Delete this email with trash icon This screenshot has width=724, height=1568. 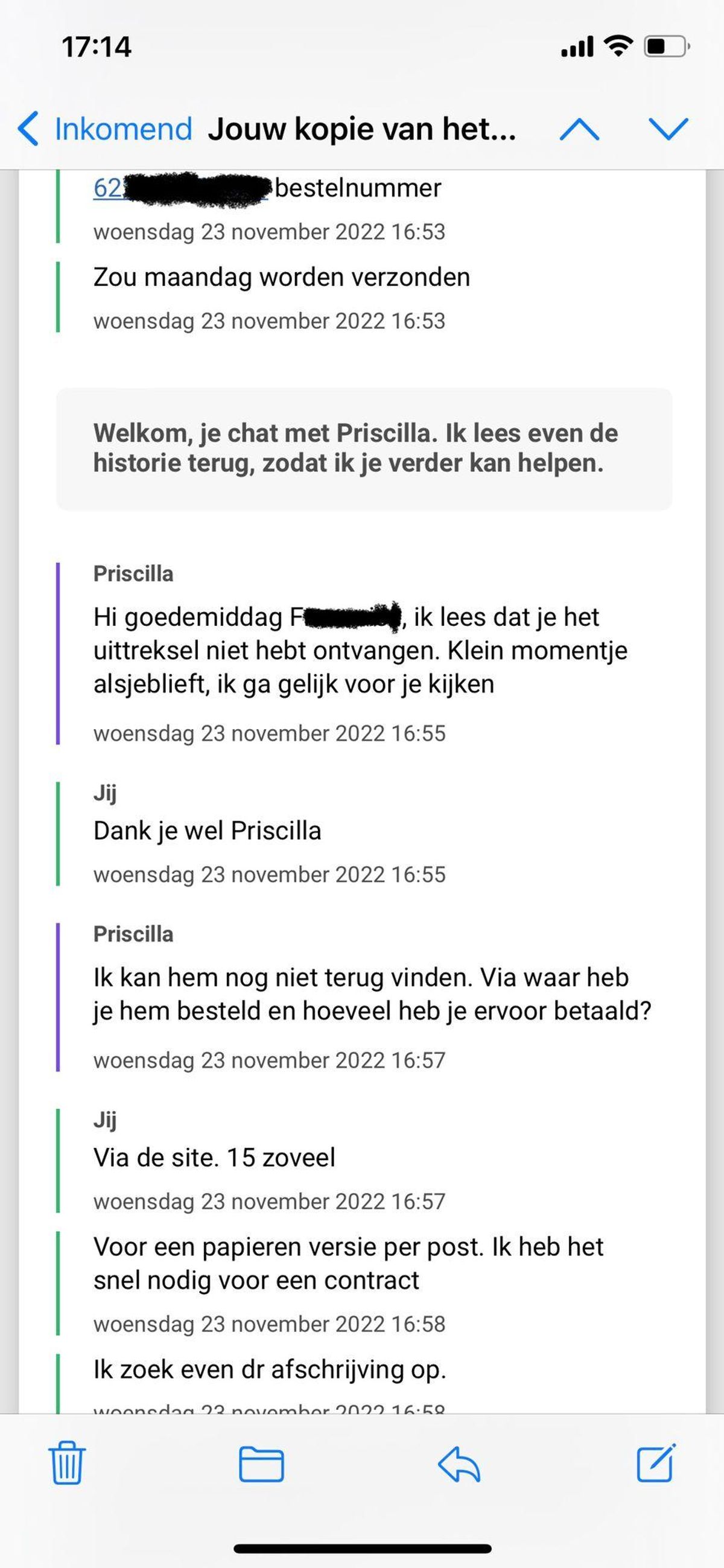67,1462
